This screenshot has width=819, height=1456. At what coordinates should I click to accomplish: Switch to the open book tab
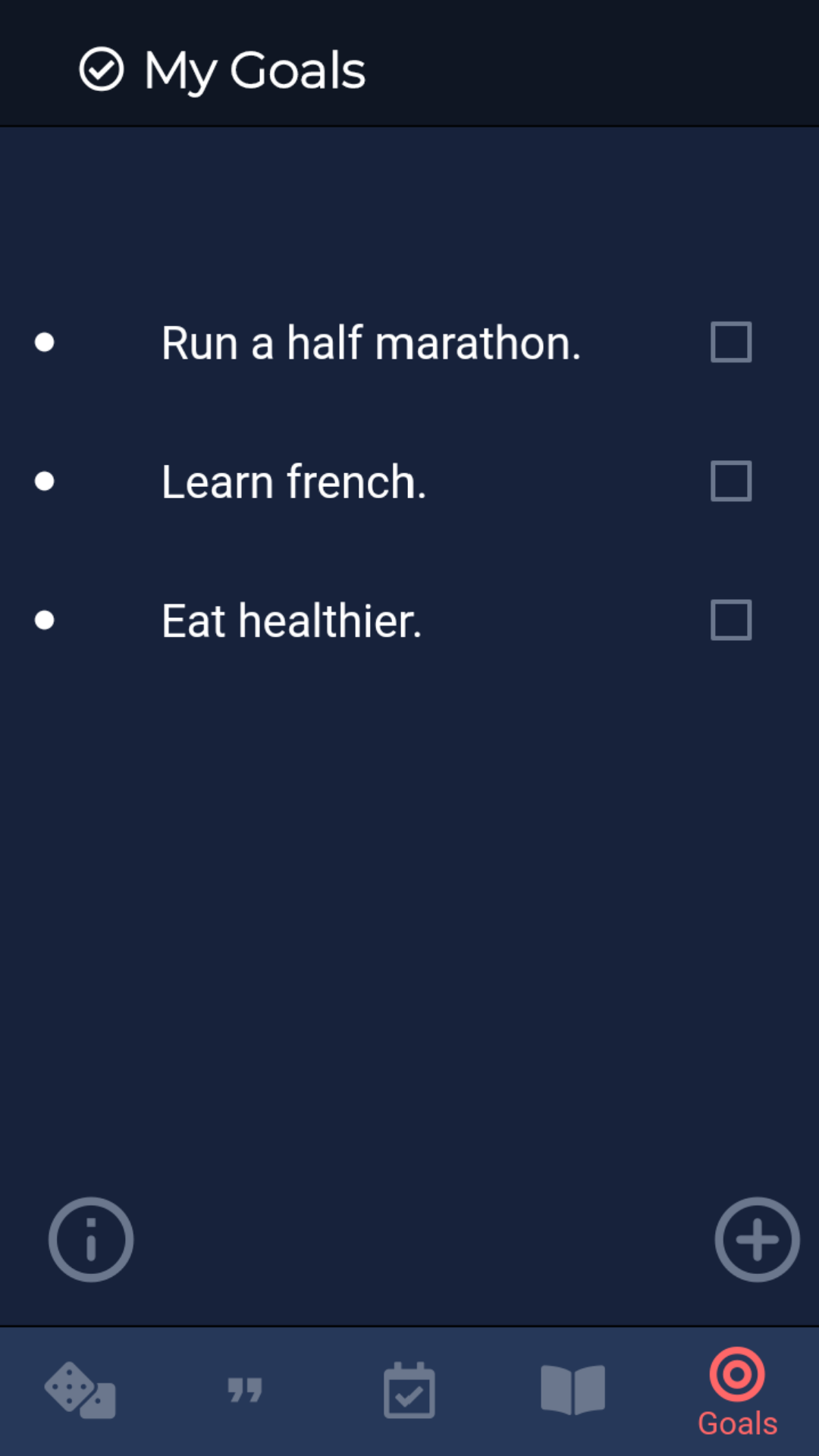[573, 1391]
